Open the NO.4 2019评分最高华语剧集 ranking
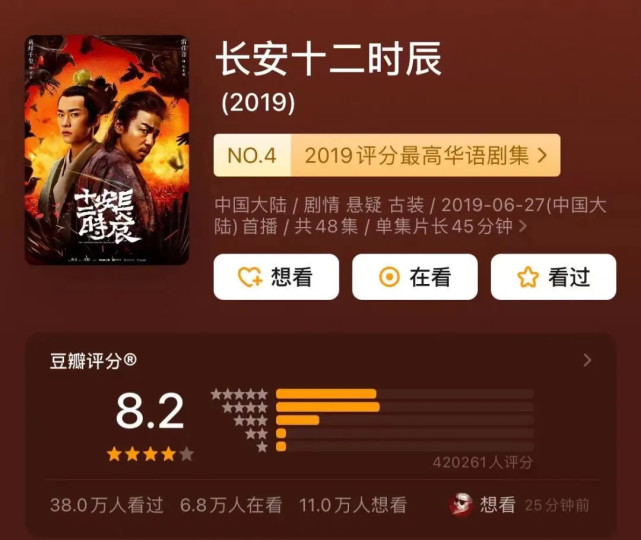Viewport: 641px width, 540px height. pyautogui.click(x=386, y=155)
